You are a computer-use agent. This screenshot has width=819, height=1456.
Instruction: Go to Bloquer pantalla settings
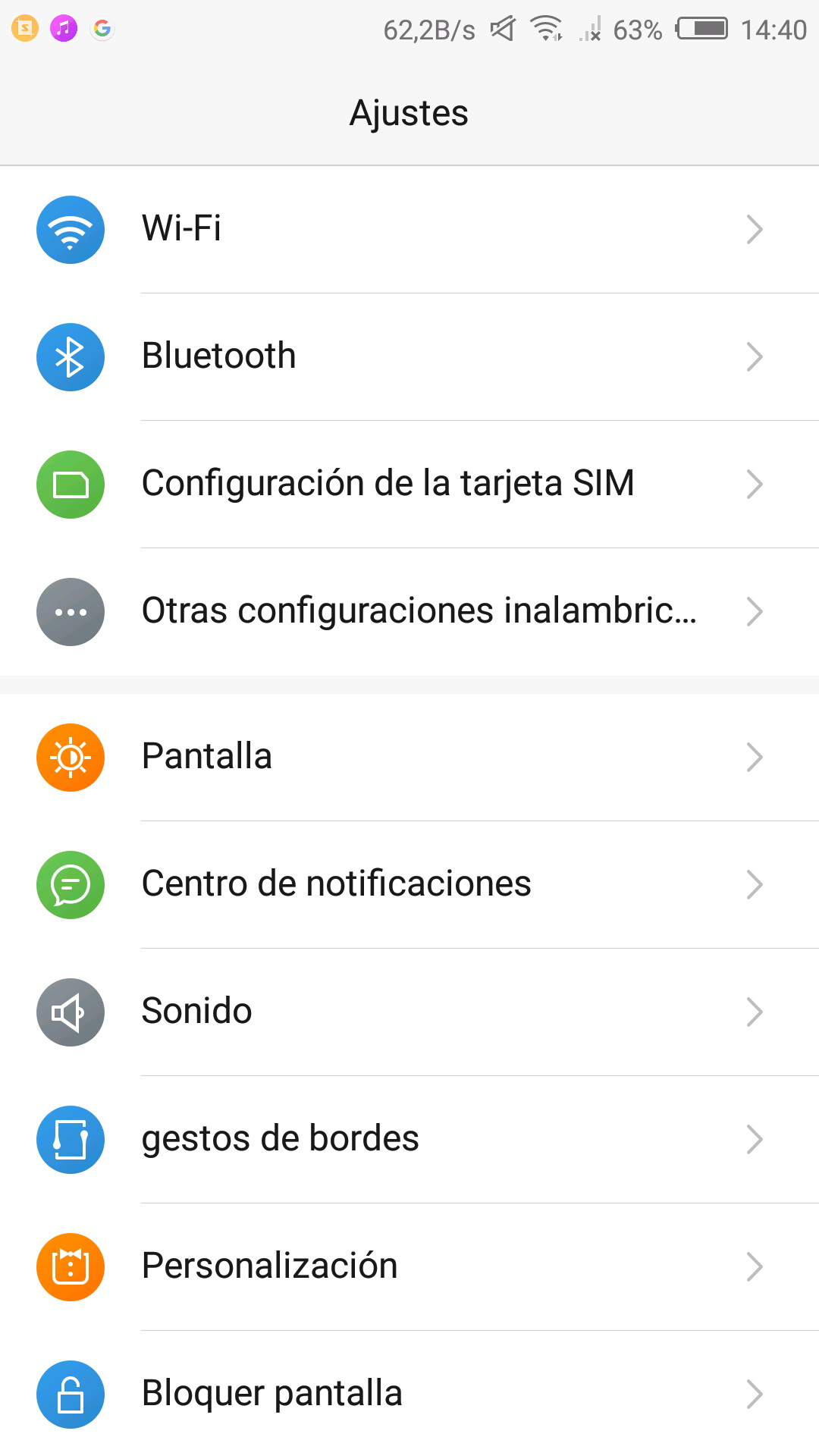[409, 1394]
